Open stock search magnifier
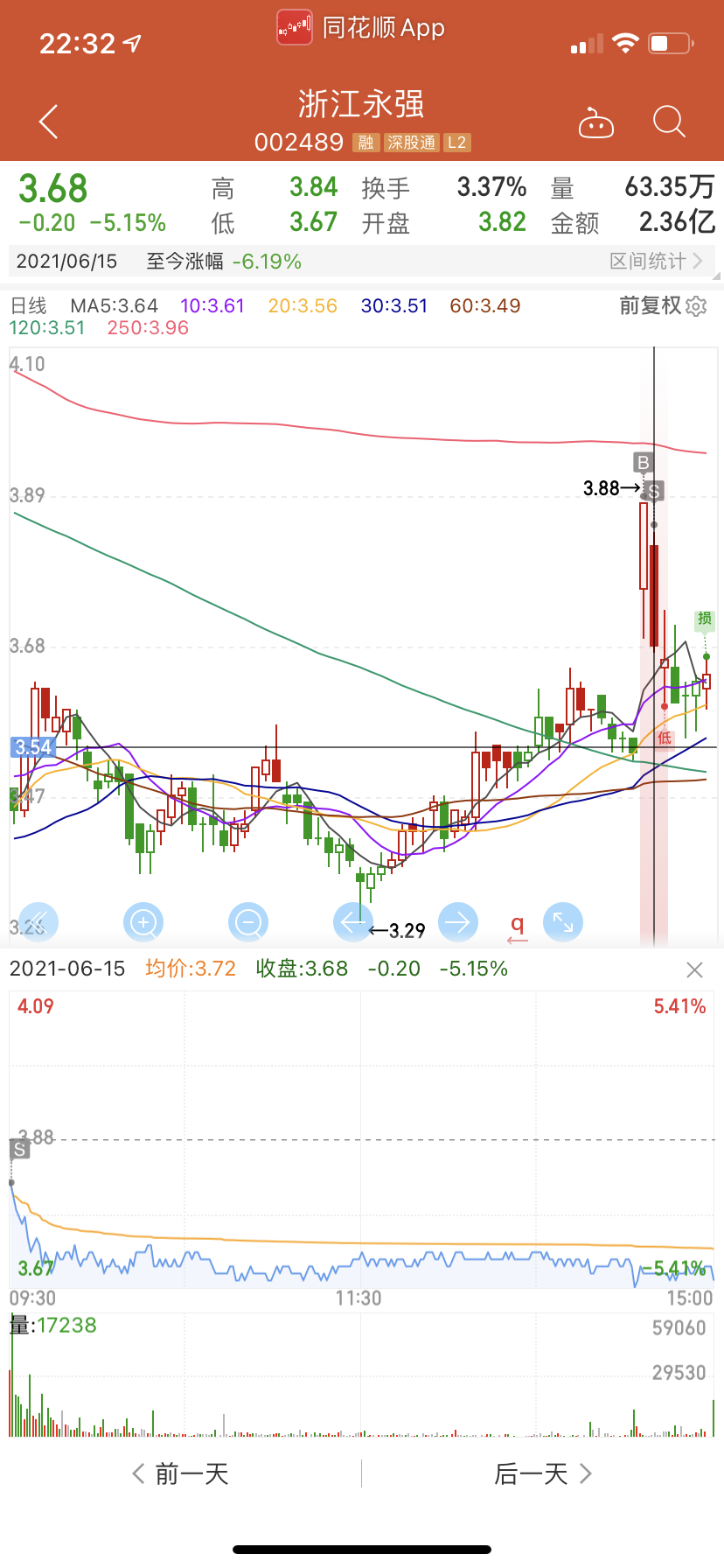Viewport: 724px width, 1568px height. (669, 122)
